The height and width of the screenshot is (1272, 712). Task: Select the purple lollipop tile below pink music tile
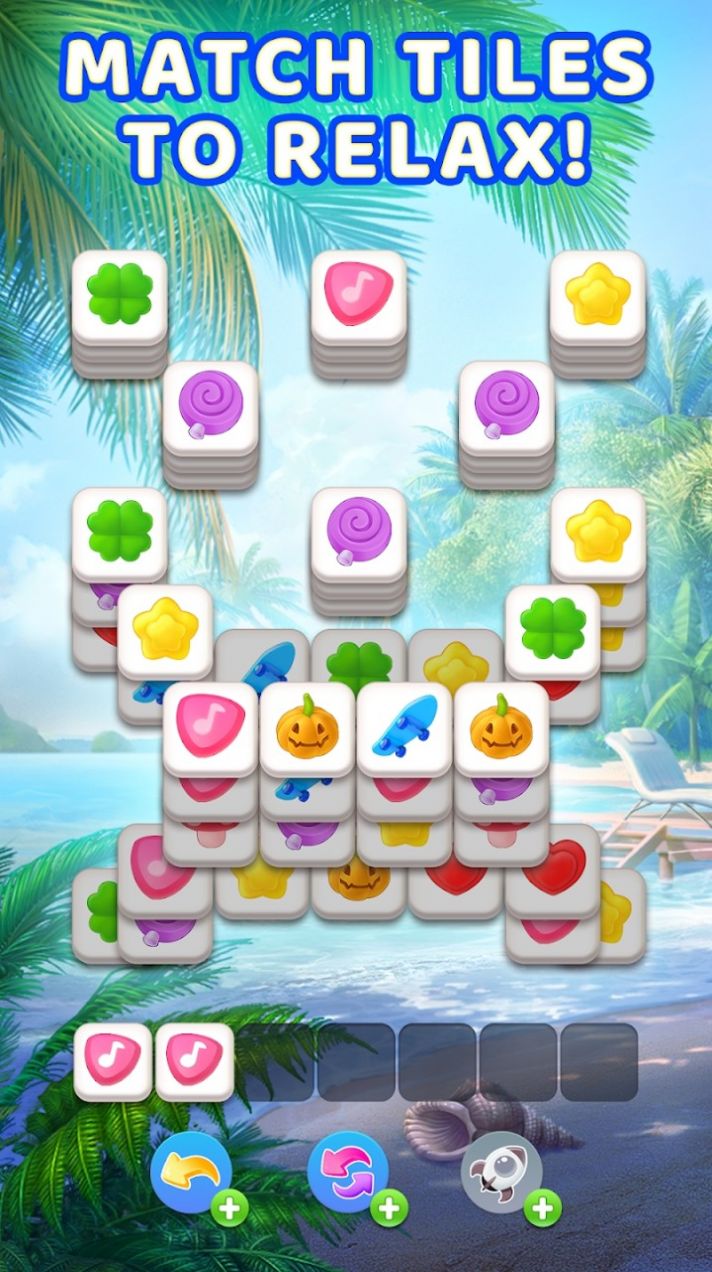[358, 534]
